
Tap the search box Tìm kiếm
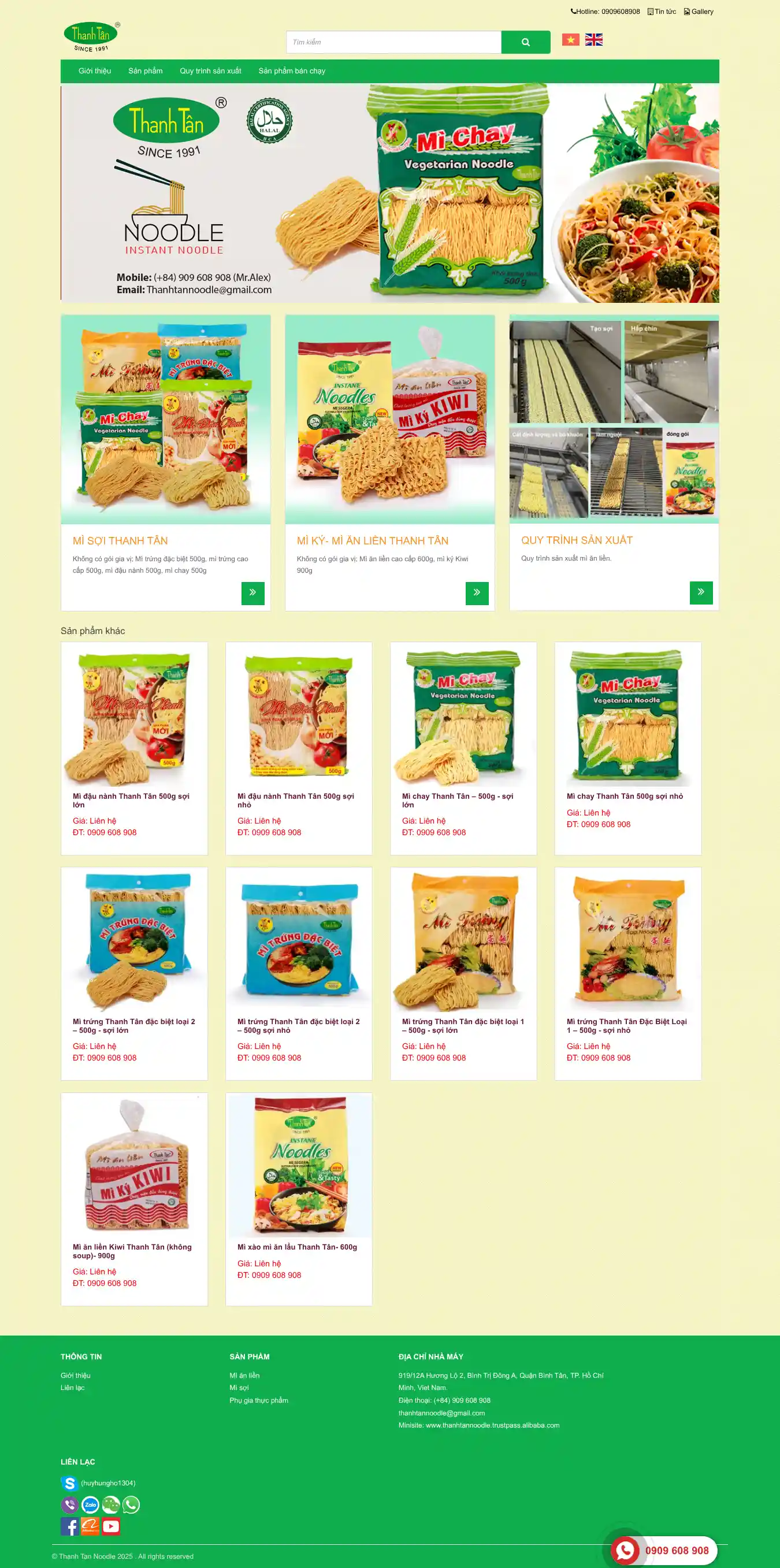coord(393,42)
